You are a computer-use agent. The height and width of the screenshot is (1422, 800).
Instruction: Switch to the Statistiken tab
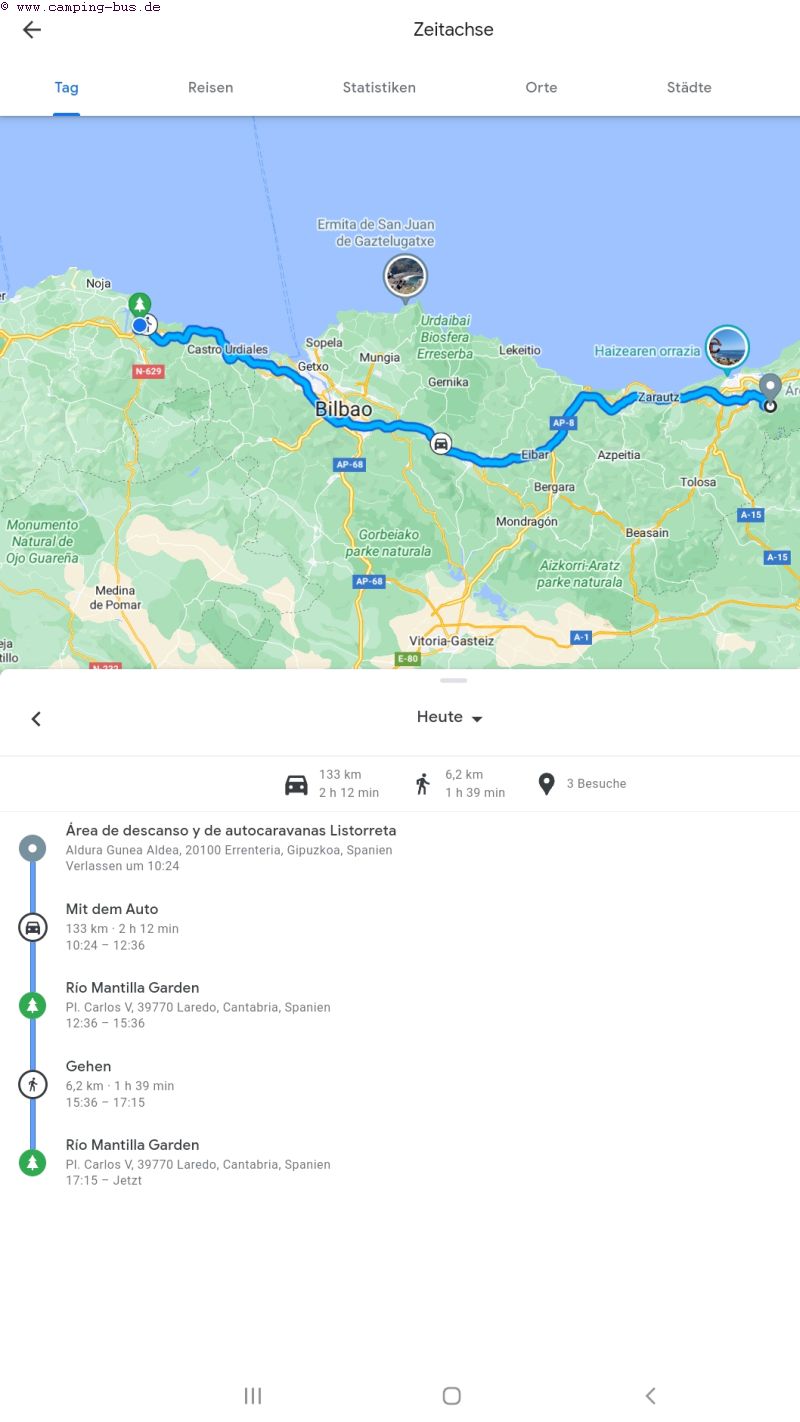coord(379,88)
